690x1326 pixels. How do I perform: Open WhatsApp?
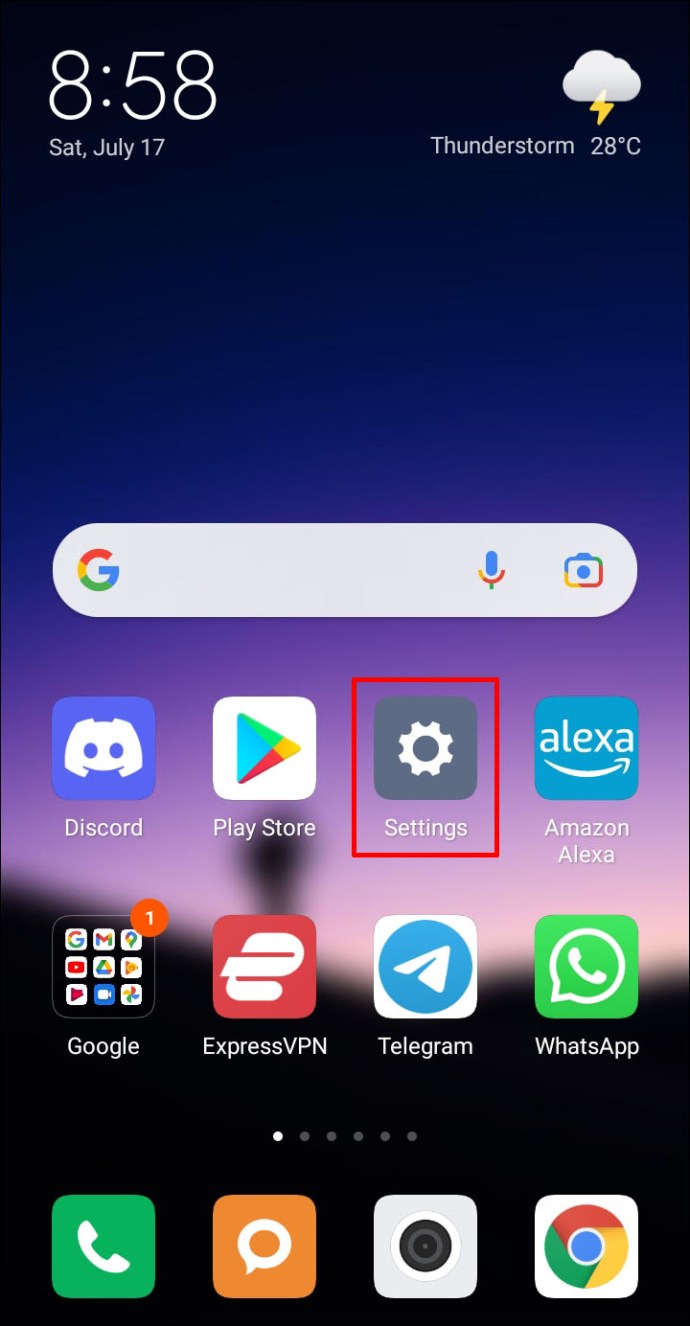pyautogui.click(x=586, y=966)
